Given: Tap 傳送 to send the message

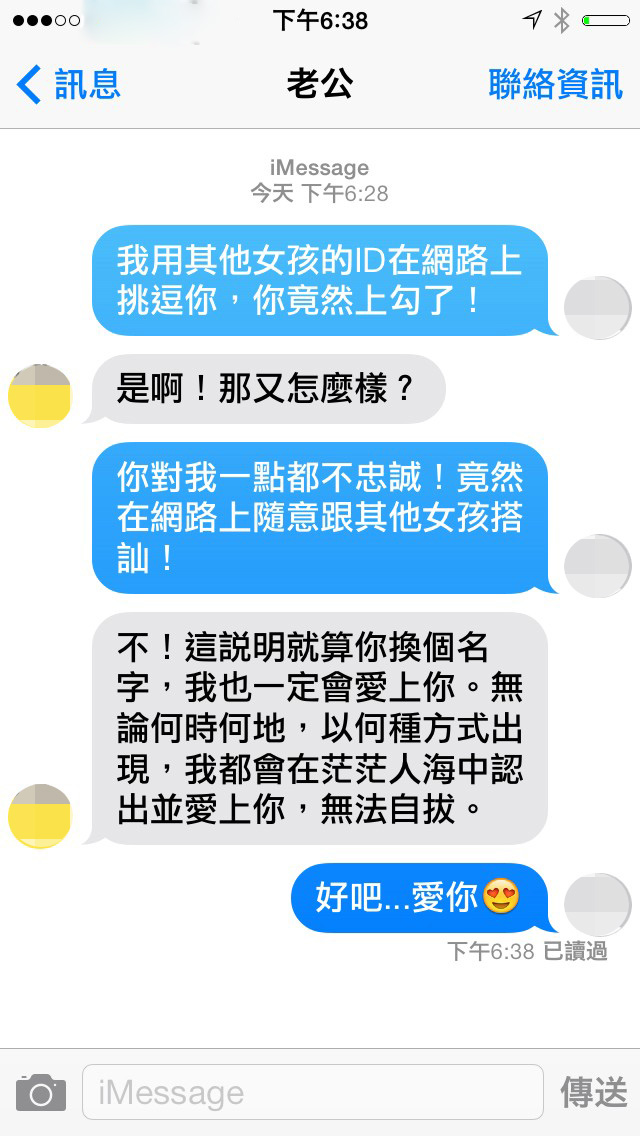Looking at the screenshot, I should (x=594, y=1093).
